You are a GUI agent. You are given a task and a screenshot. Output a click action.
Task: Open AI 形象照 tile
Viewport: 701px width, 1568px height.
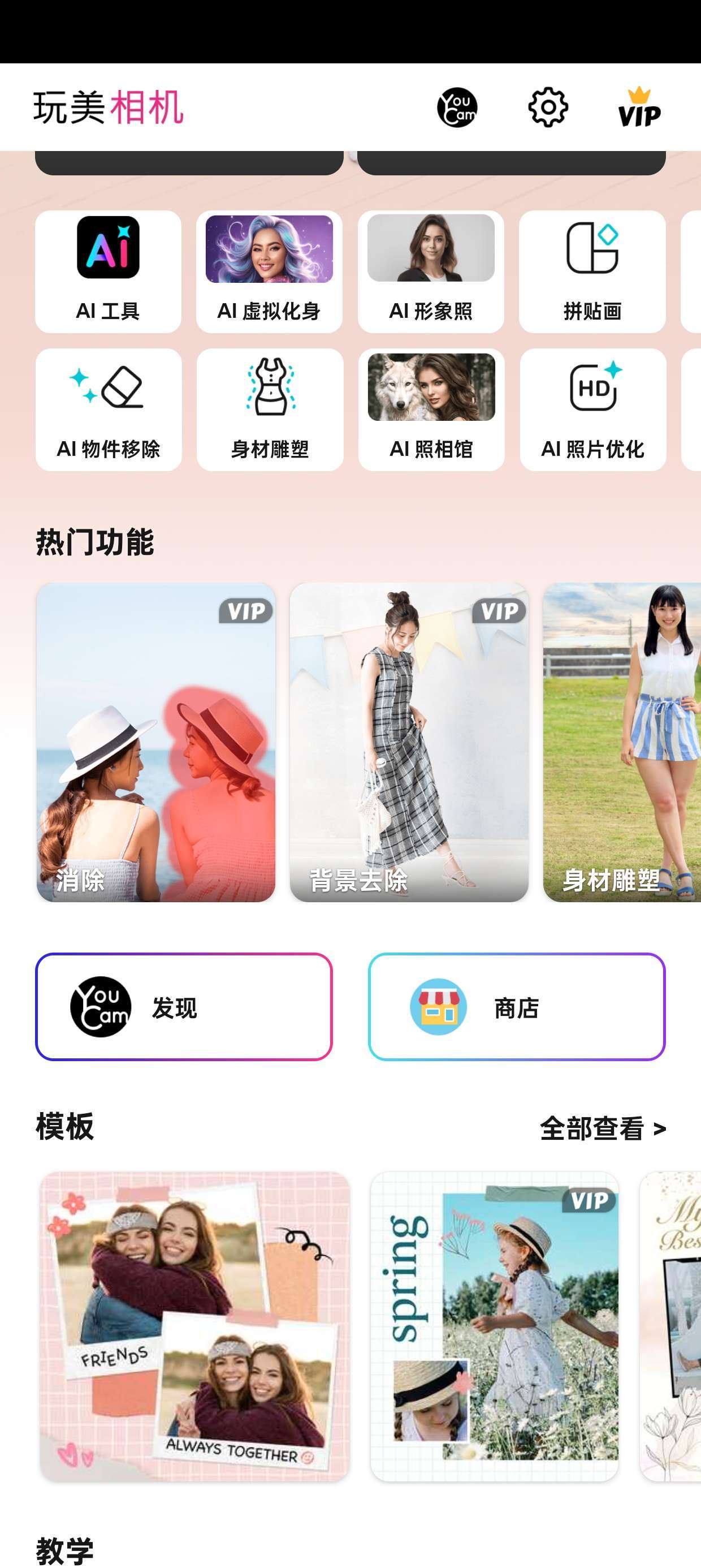(x=431, y=272)
